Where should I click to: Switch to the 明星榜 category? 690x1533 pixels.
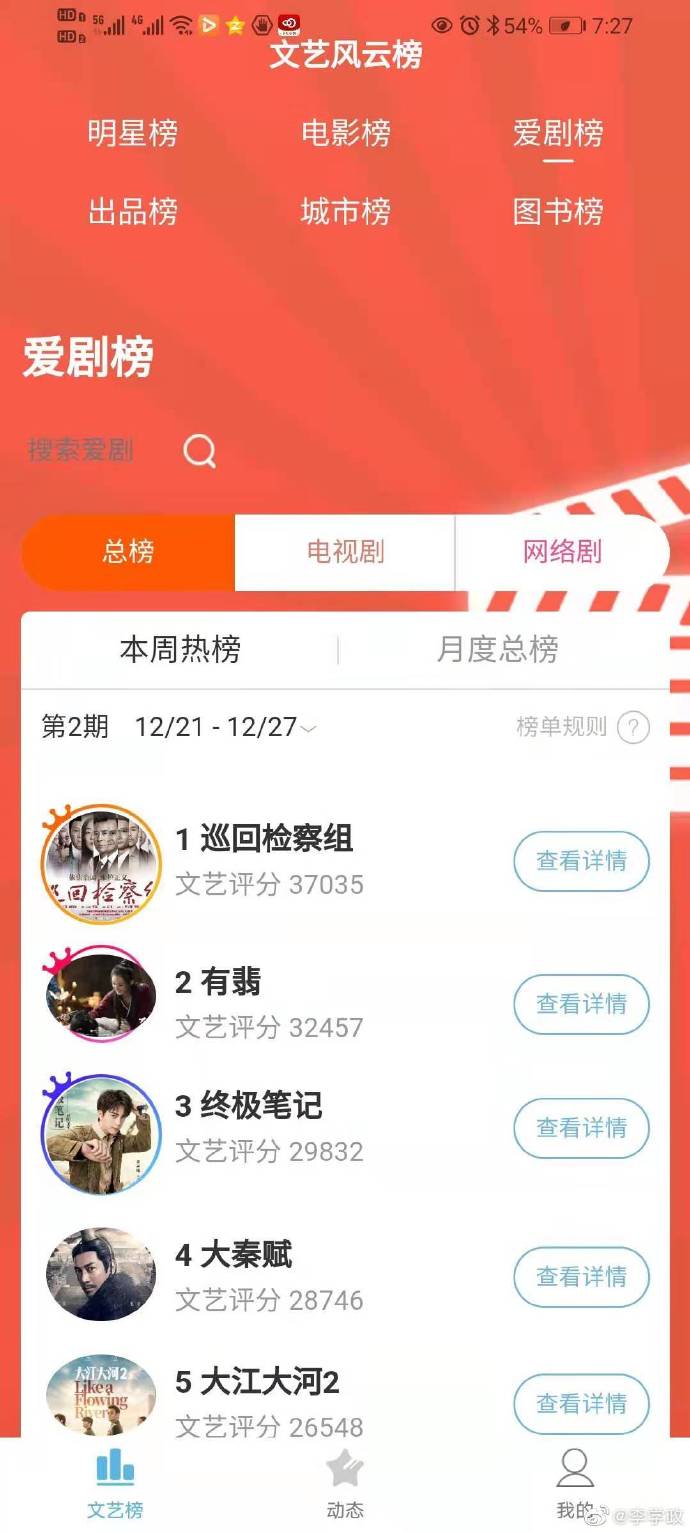coord(132,133)
